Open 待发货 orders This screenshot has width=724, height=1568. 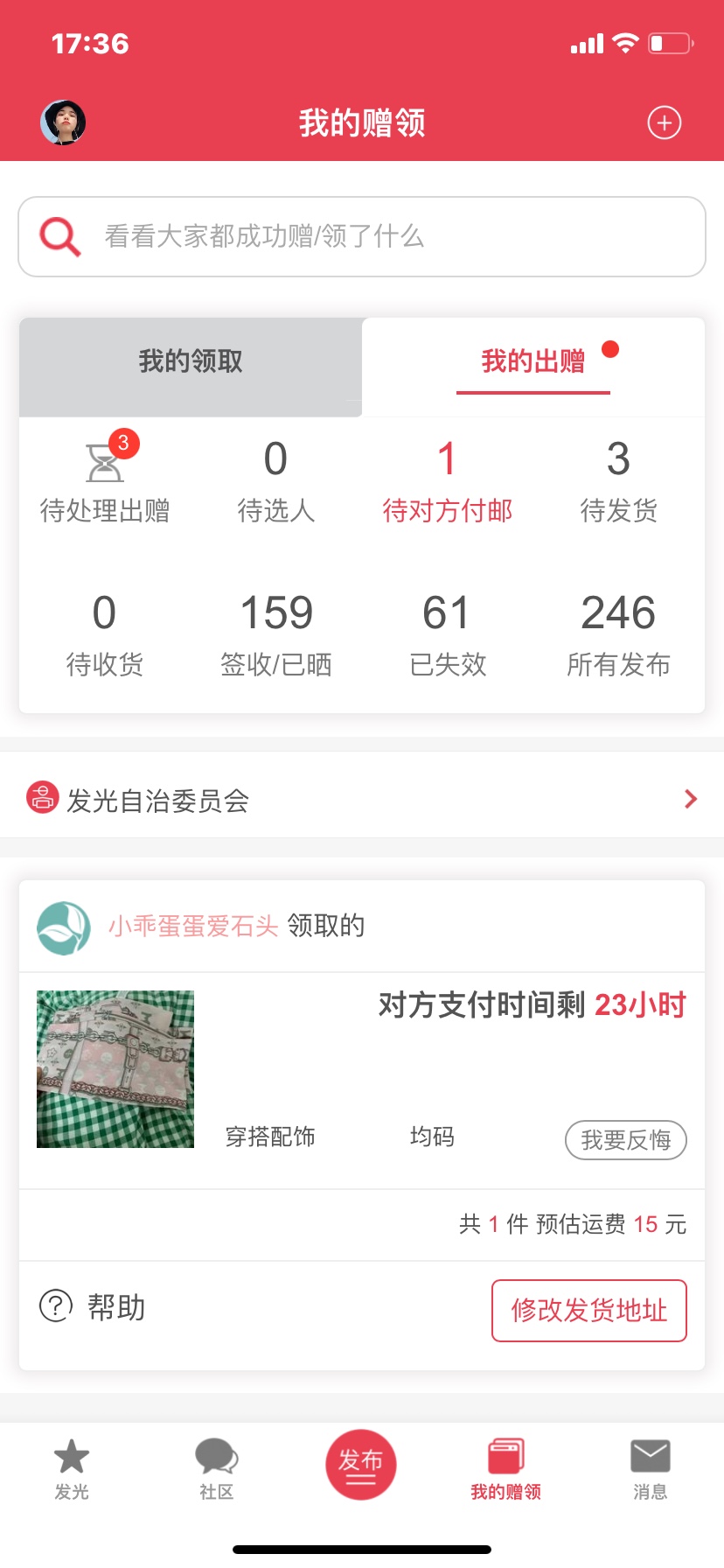click(618, 479)
